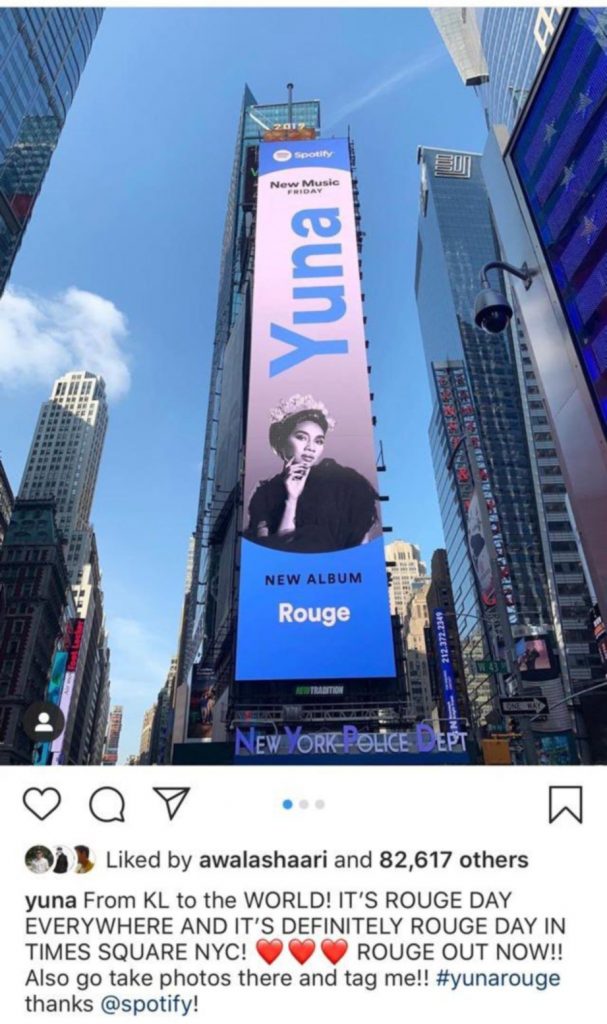Open yuna's profile from caption username

[x=44, y=899]
